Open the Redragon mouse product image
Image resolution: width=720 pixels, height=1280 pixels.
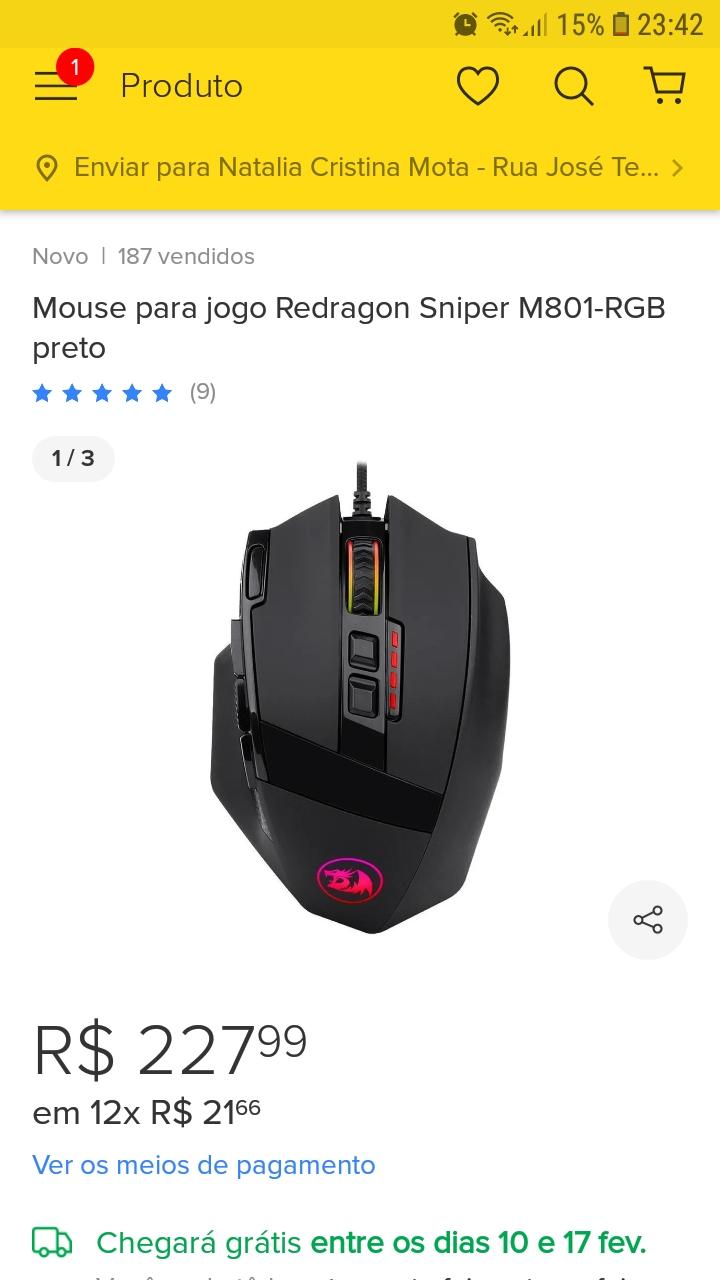[x=360, y=697]
